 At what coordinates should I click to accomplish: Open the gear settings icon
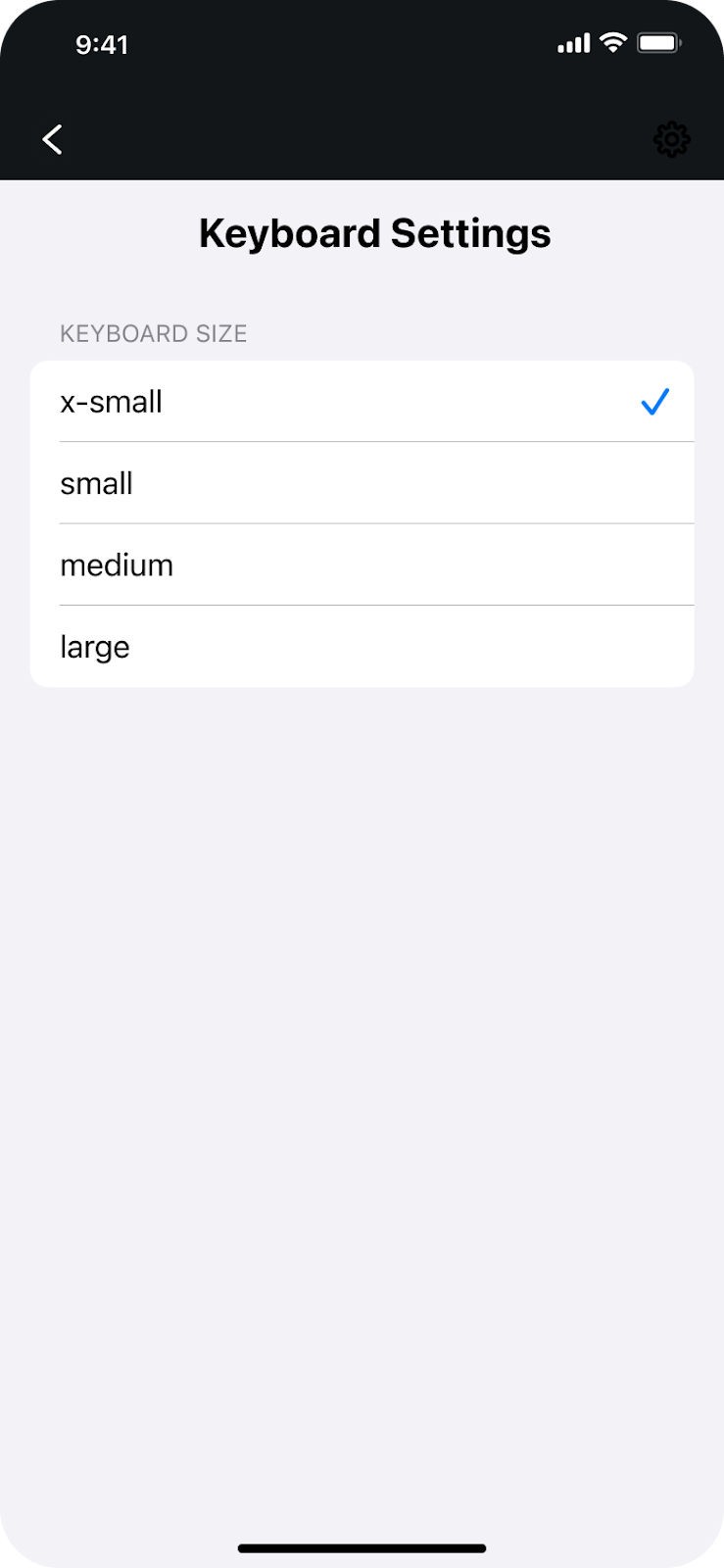click(672, 139)
